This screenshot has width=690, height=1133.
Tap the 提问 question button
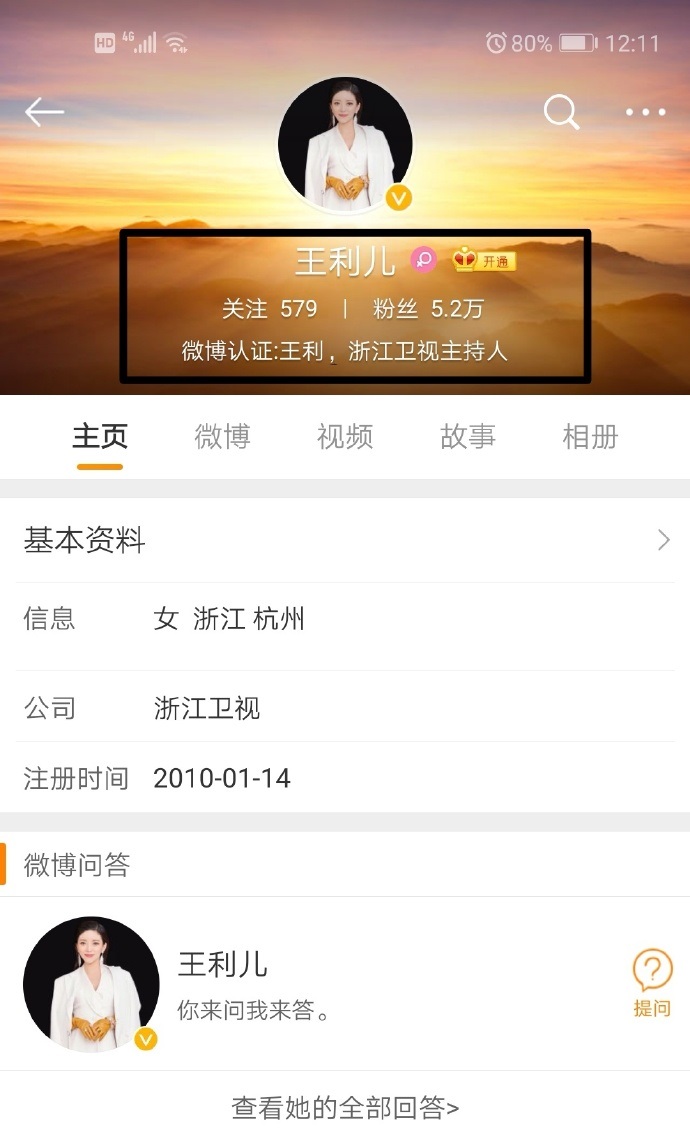point(652,983)
